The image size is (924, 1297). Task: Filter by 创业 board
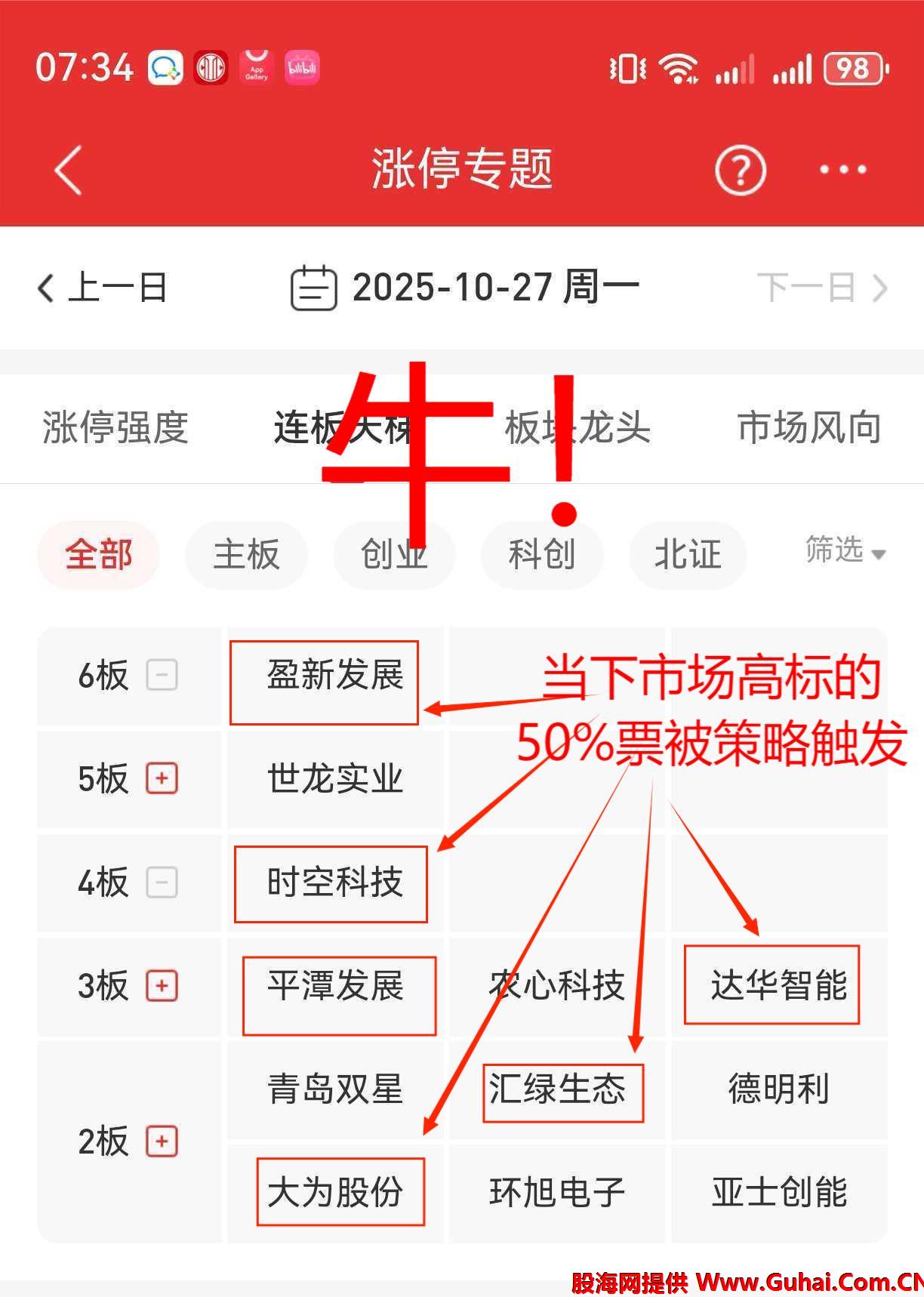[394, 555]
